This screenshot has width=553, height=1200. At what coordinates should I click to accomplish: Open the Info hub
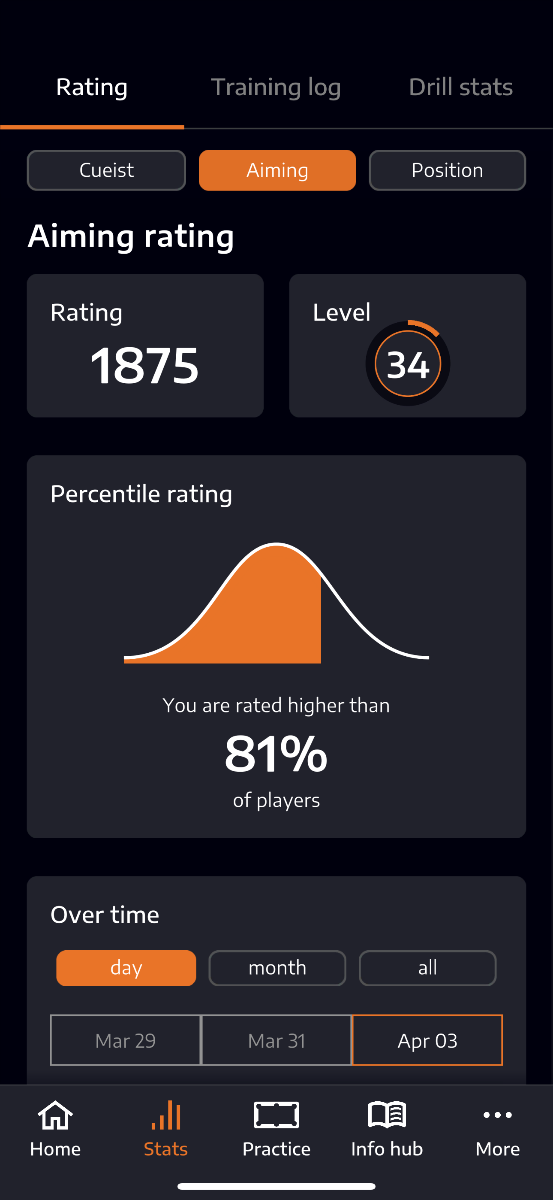click(387, 1130)
